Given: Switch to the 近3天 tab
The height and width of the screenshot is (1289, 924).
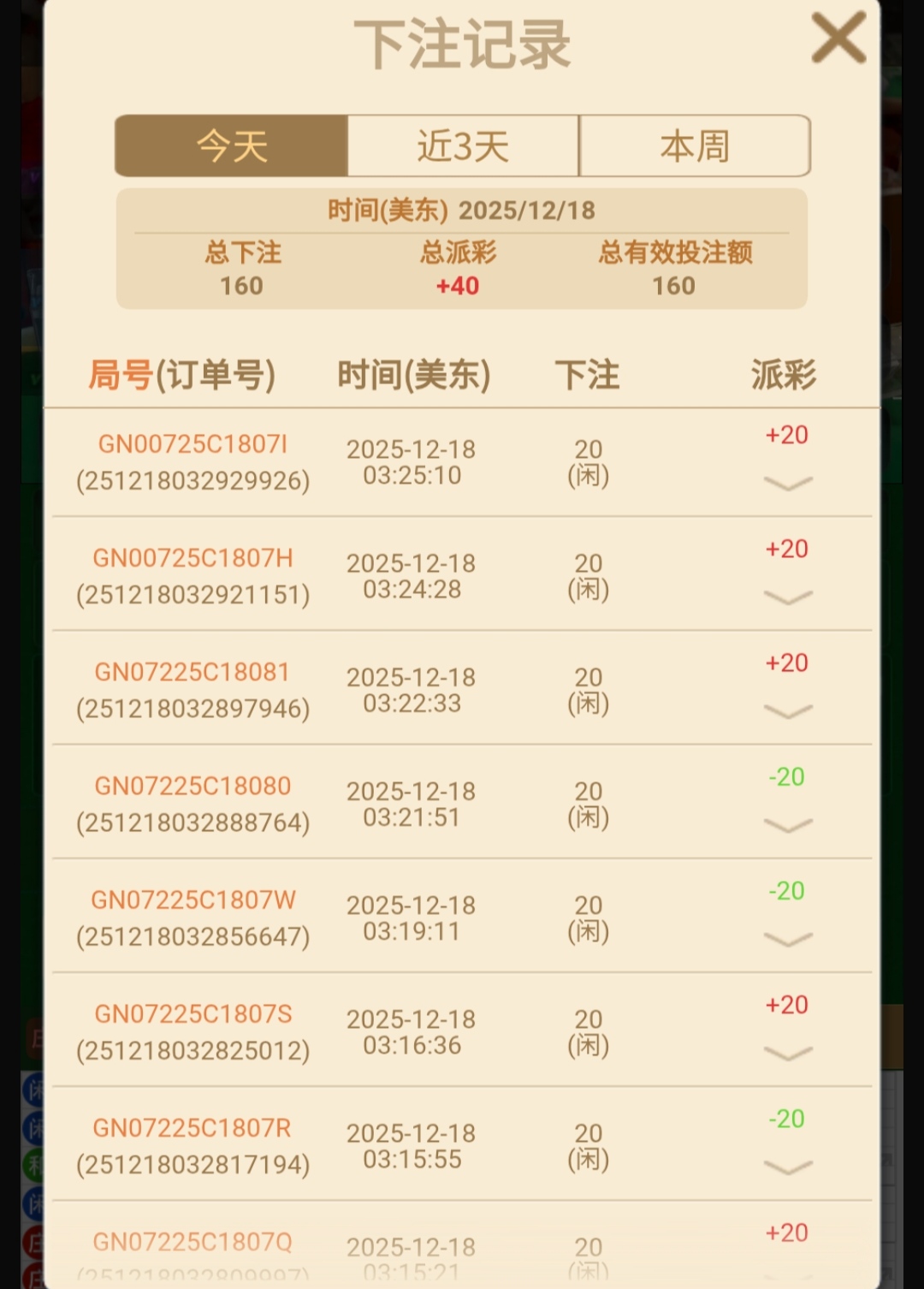Looking at the screenshot, I should point(463,146).
